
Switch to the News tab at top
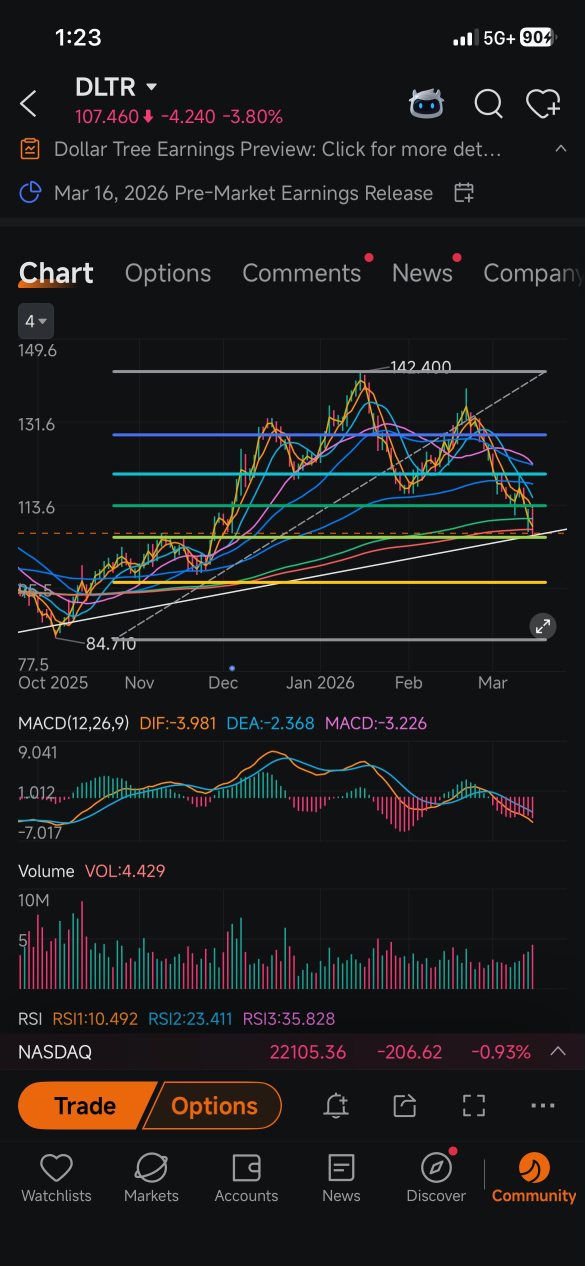[422, 273]
